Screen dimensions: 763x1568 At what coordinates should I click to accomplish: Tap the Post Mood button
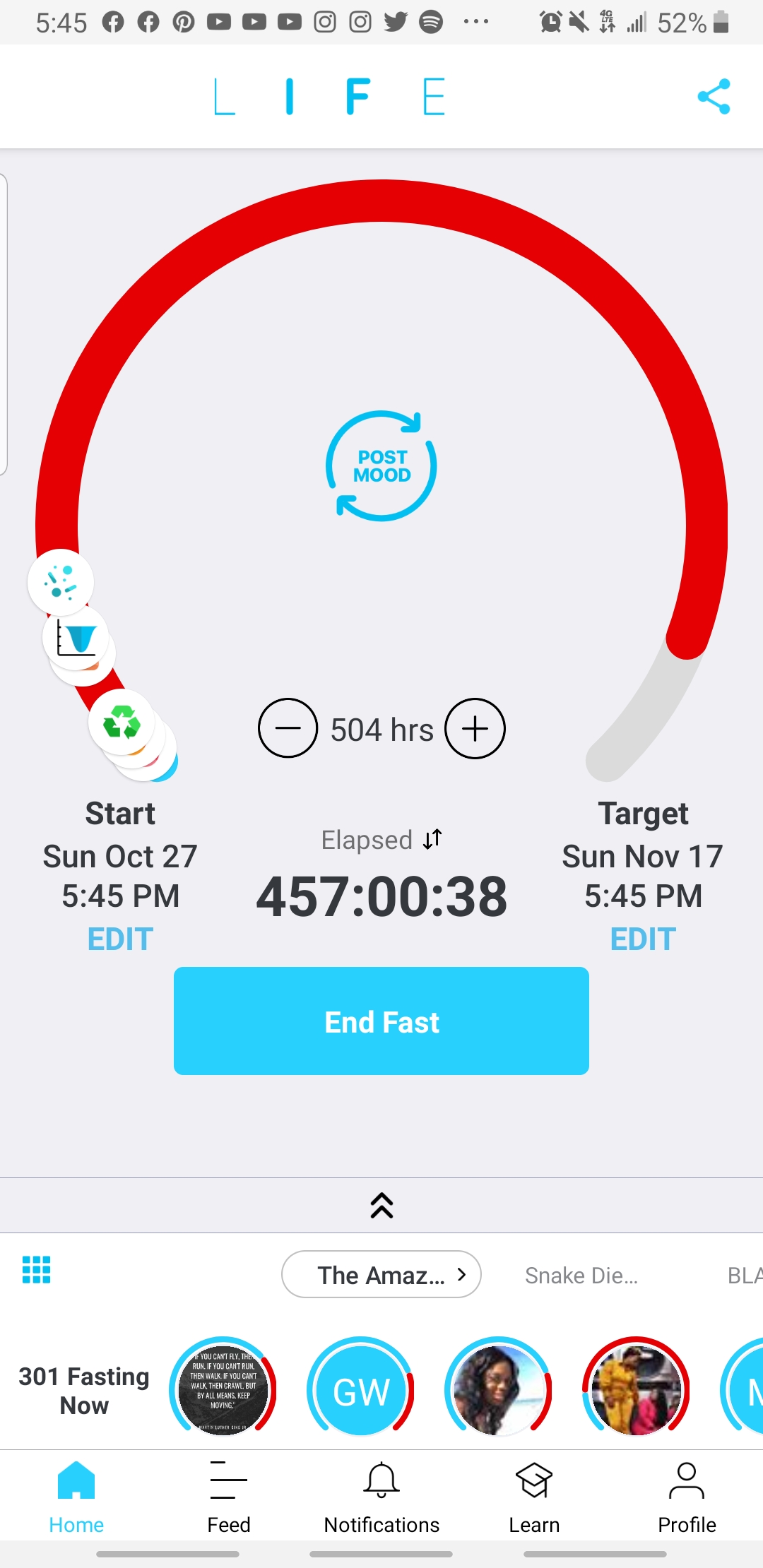point(381,466)
